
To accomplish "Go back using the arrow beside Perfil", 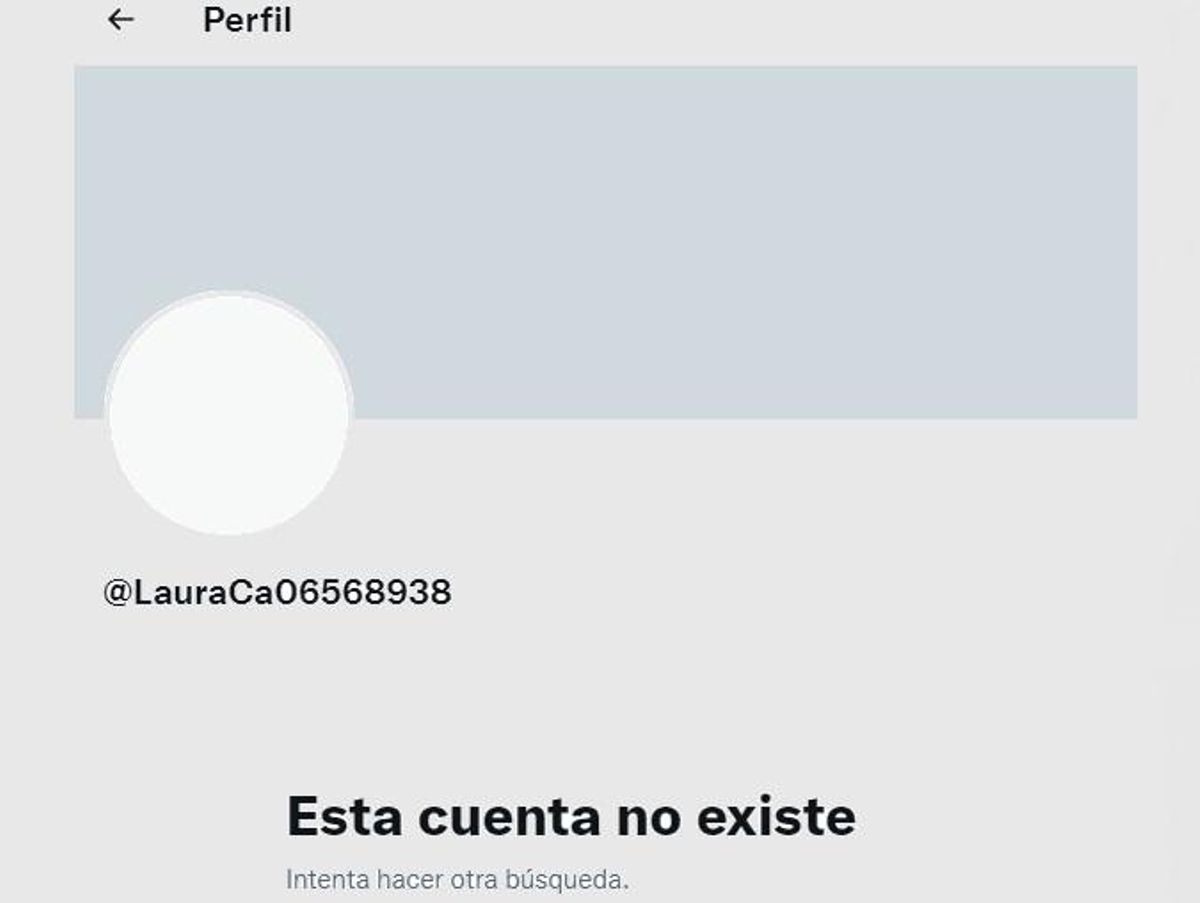I will [121, 19].
